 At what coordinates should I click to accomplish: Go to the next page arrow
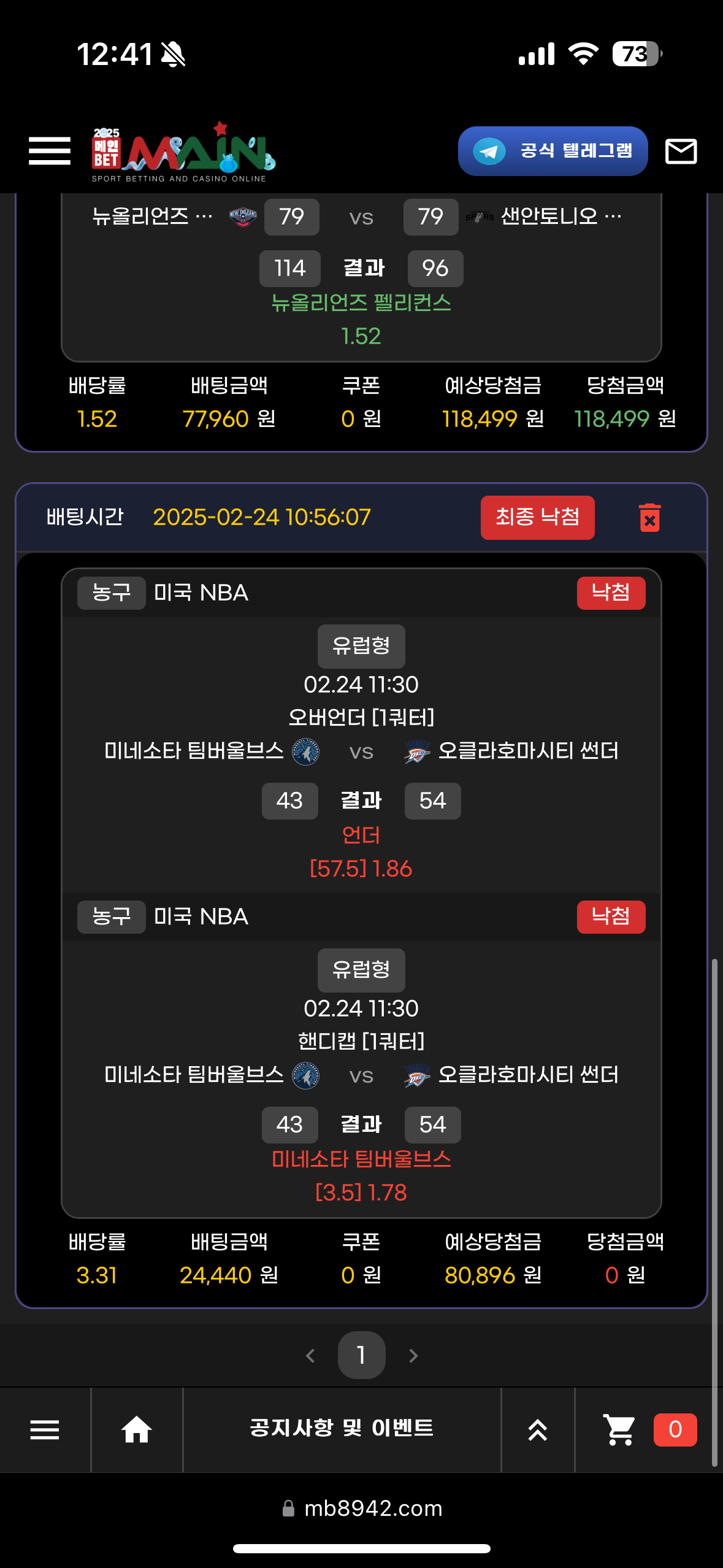[x=413, y=1355]
